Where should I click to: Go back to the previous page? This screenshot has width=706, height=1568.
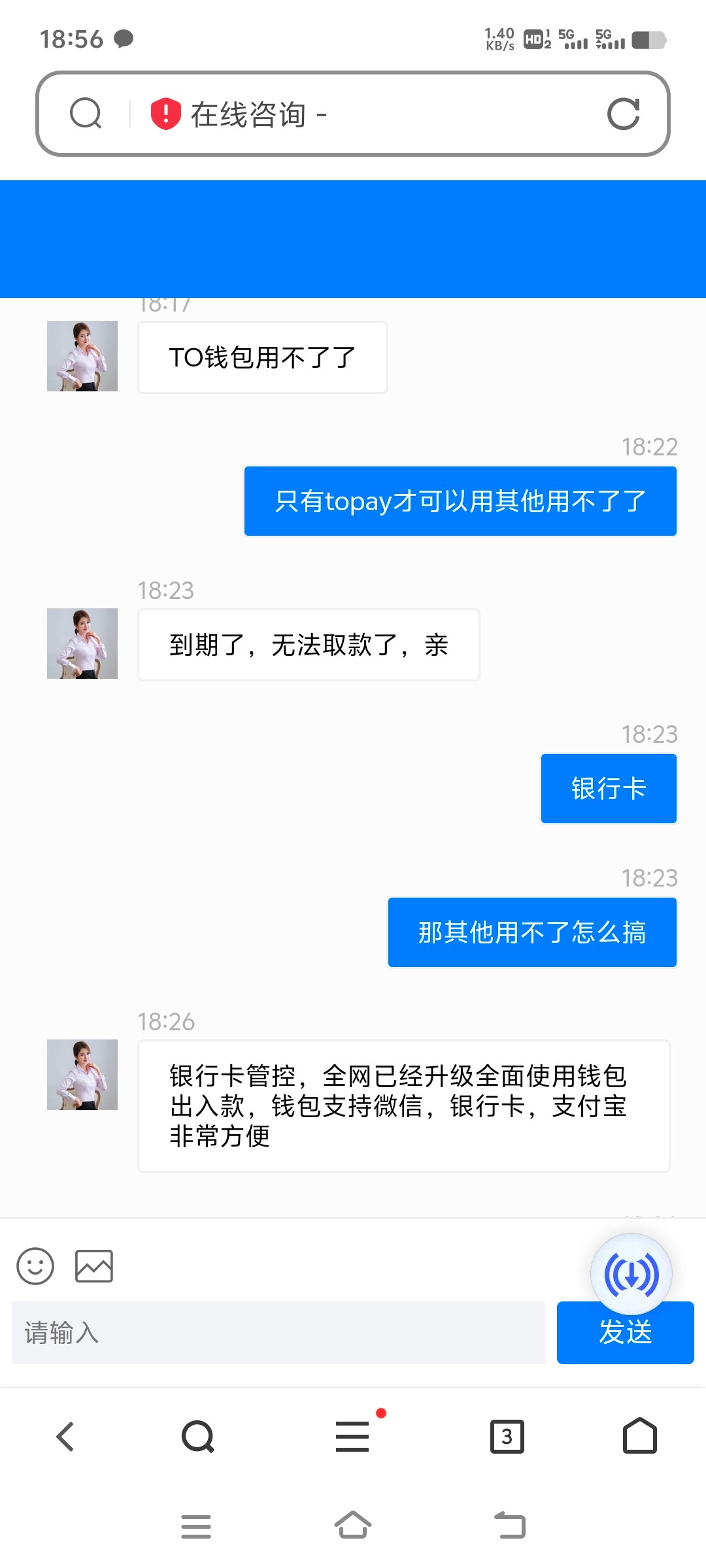[x=65, y=1437]
